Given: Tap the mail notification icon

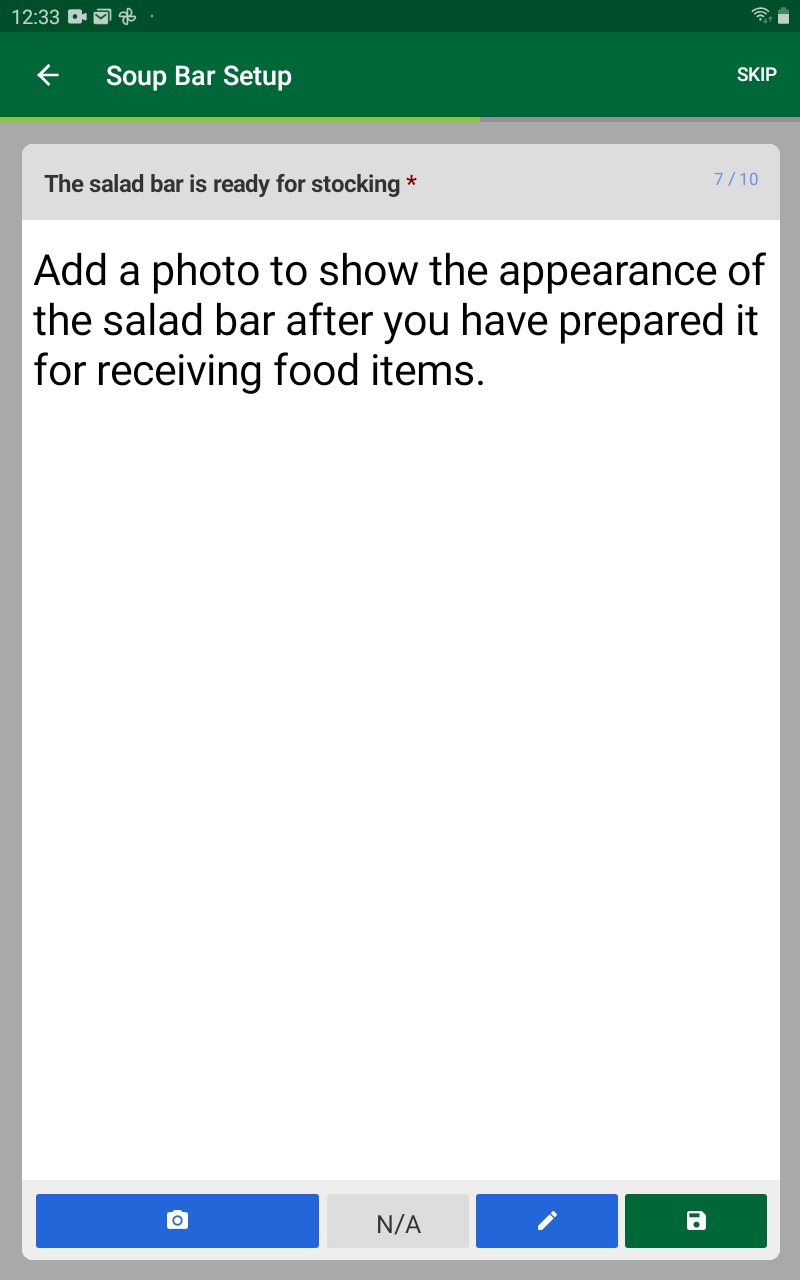Looking at the screenshot, I should click(101, 15).
